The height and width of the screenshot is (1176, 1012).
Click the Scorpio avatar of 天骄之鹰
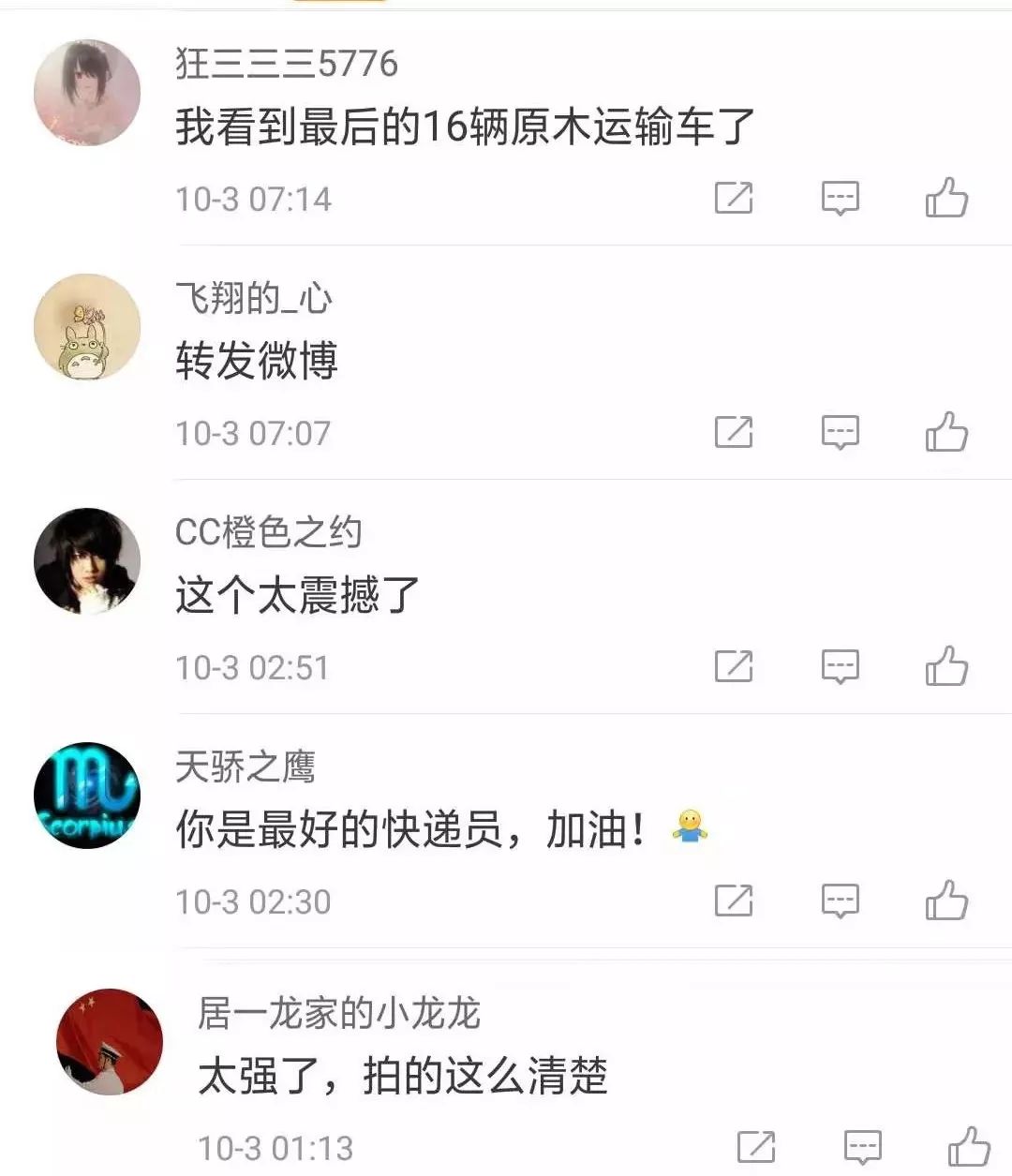tap(89, 794)
